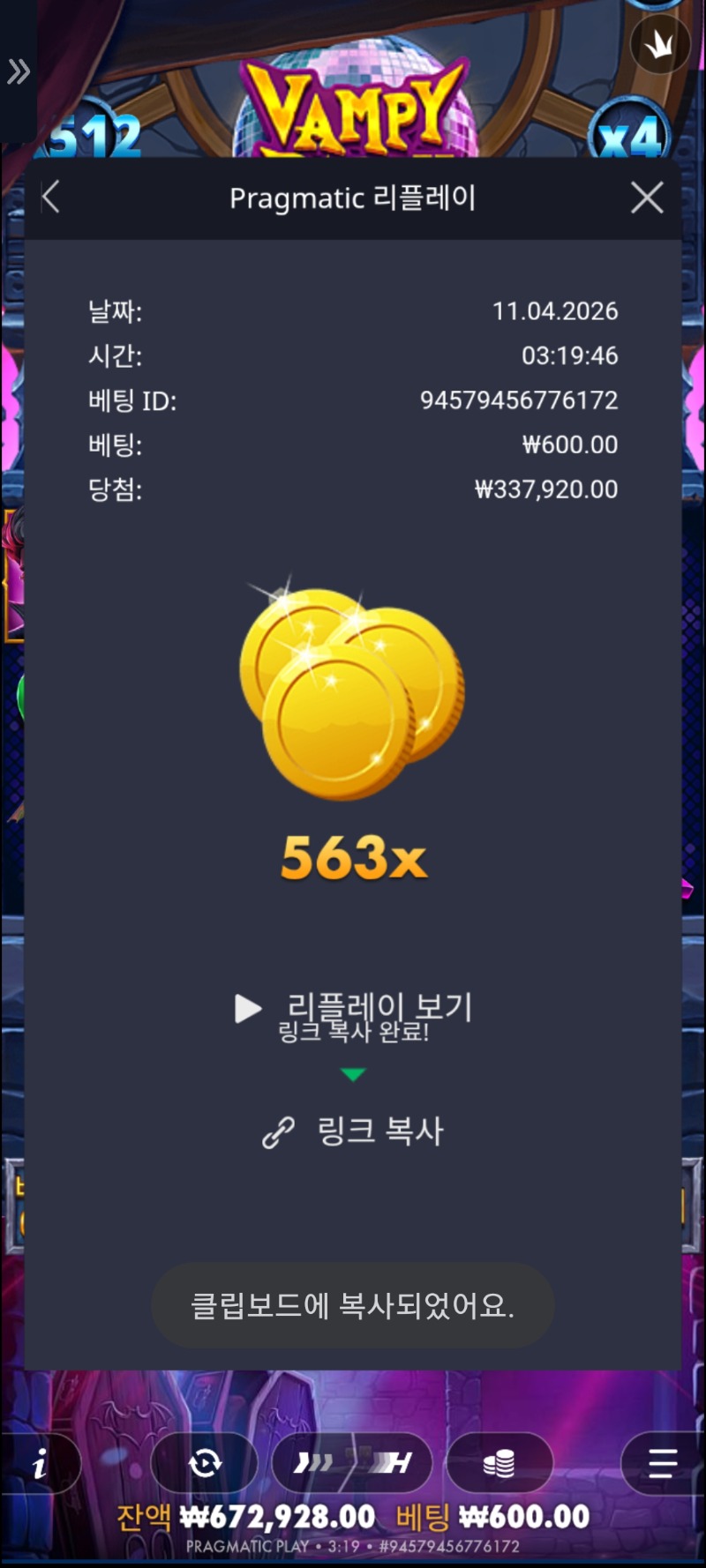Open the hamburger menu
The height and width of the screenshot is (1568, 706).
[662, 1465]
